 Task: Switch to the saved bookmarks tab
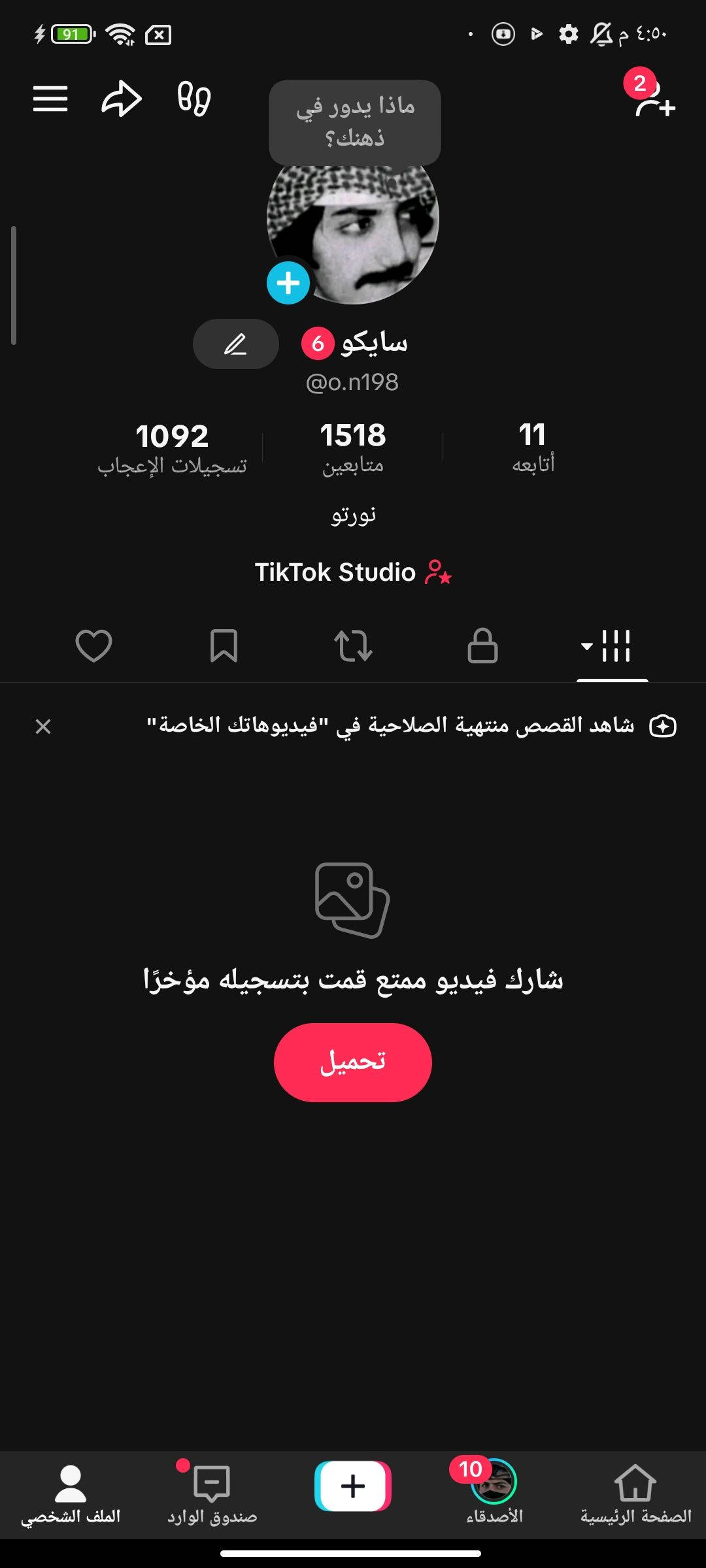tap(224, 645)
